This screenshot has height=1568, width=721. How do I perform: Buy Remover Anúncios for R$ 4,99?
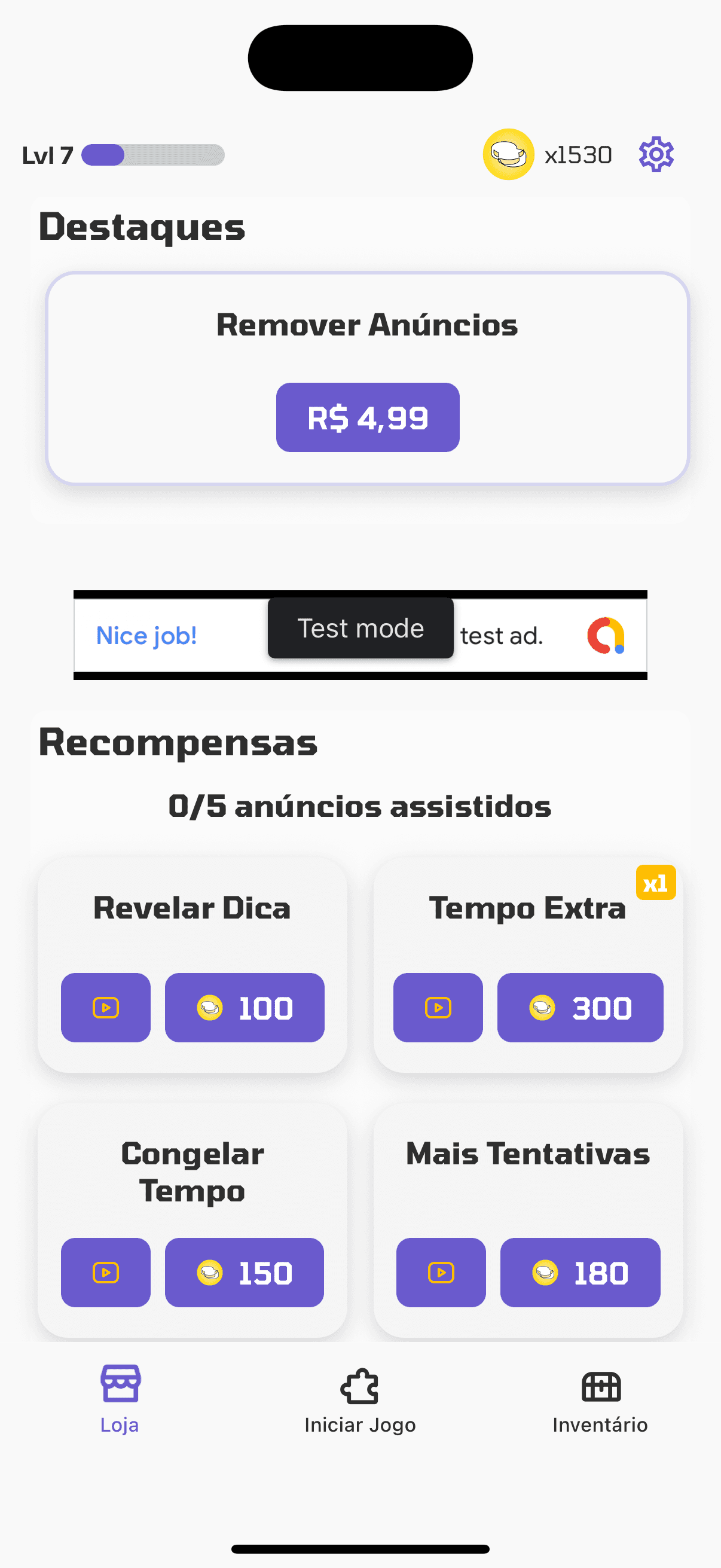tap(368, 417)
